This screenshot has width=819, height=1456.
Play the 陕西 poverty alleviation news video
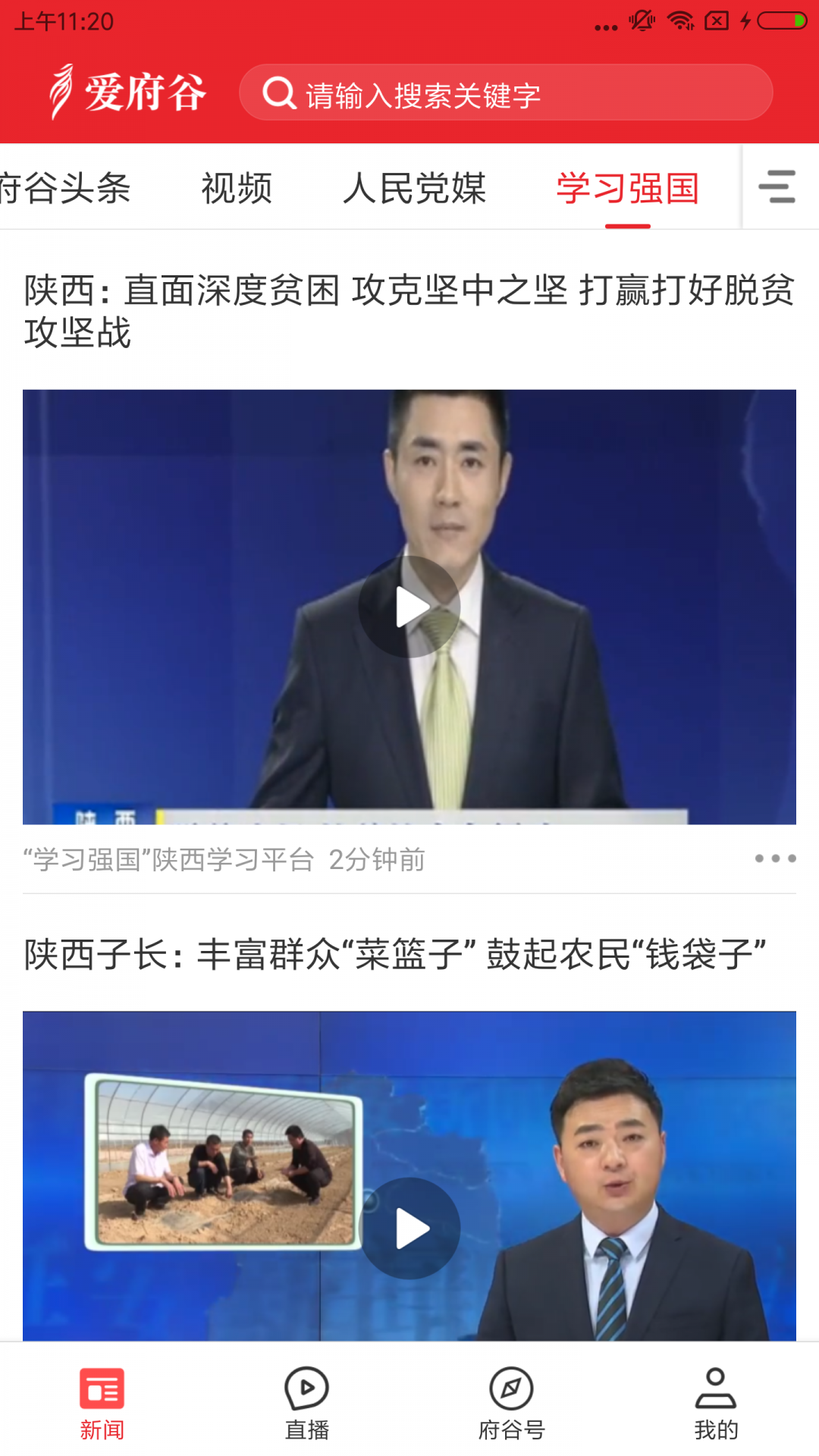pyautogui.click(x=413, y=605)
